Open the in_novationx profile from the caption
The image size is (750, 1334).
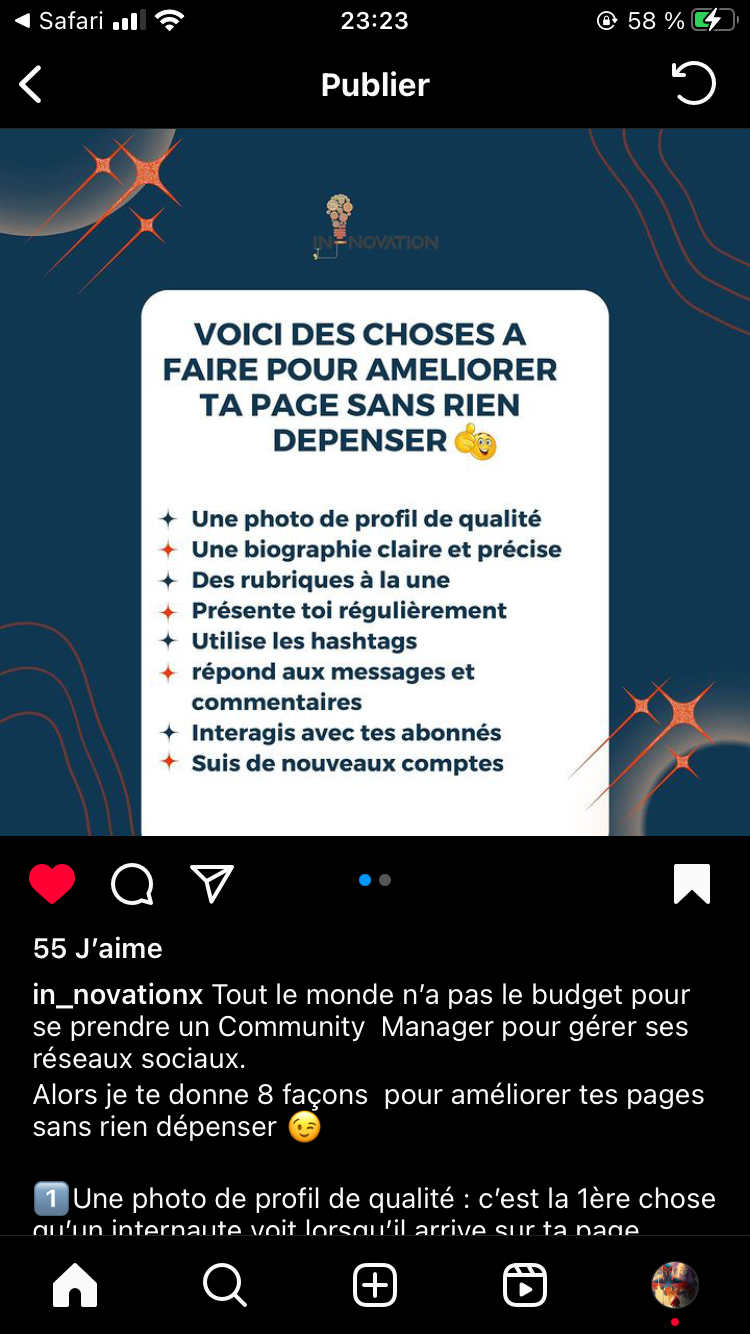pos(118,995)
